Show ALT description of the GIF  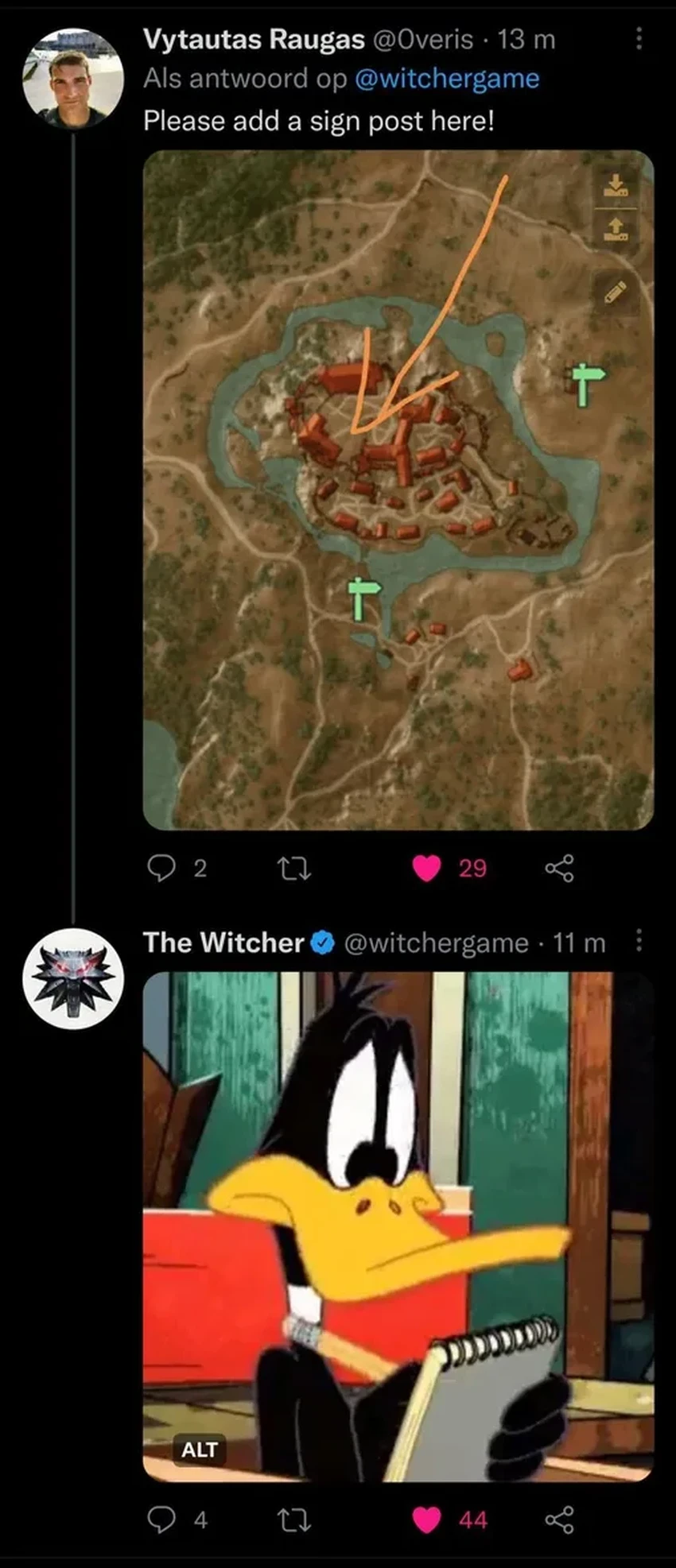click(199, 1450)
